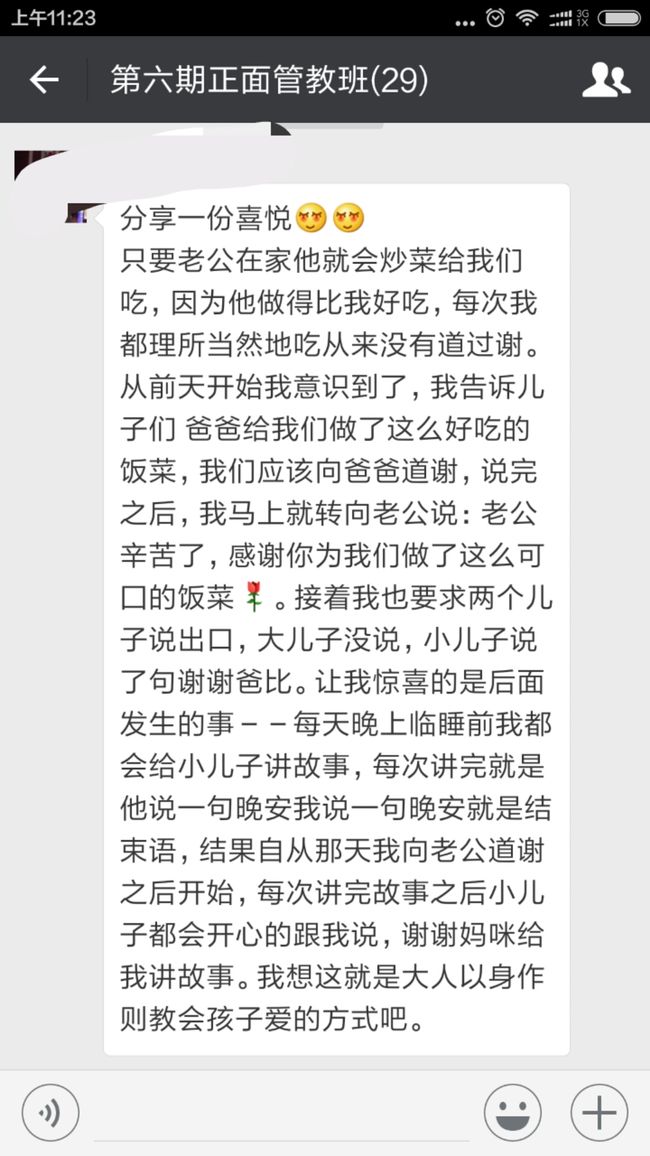Switch to voice message input

50,1113
